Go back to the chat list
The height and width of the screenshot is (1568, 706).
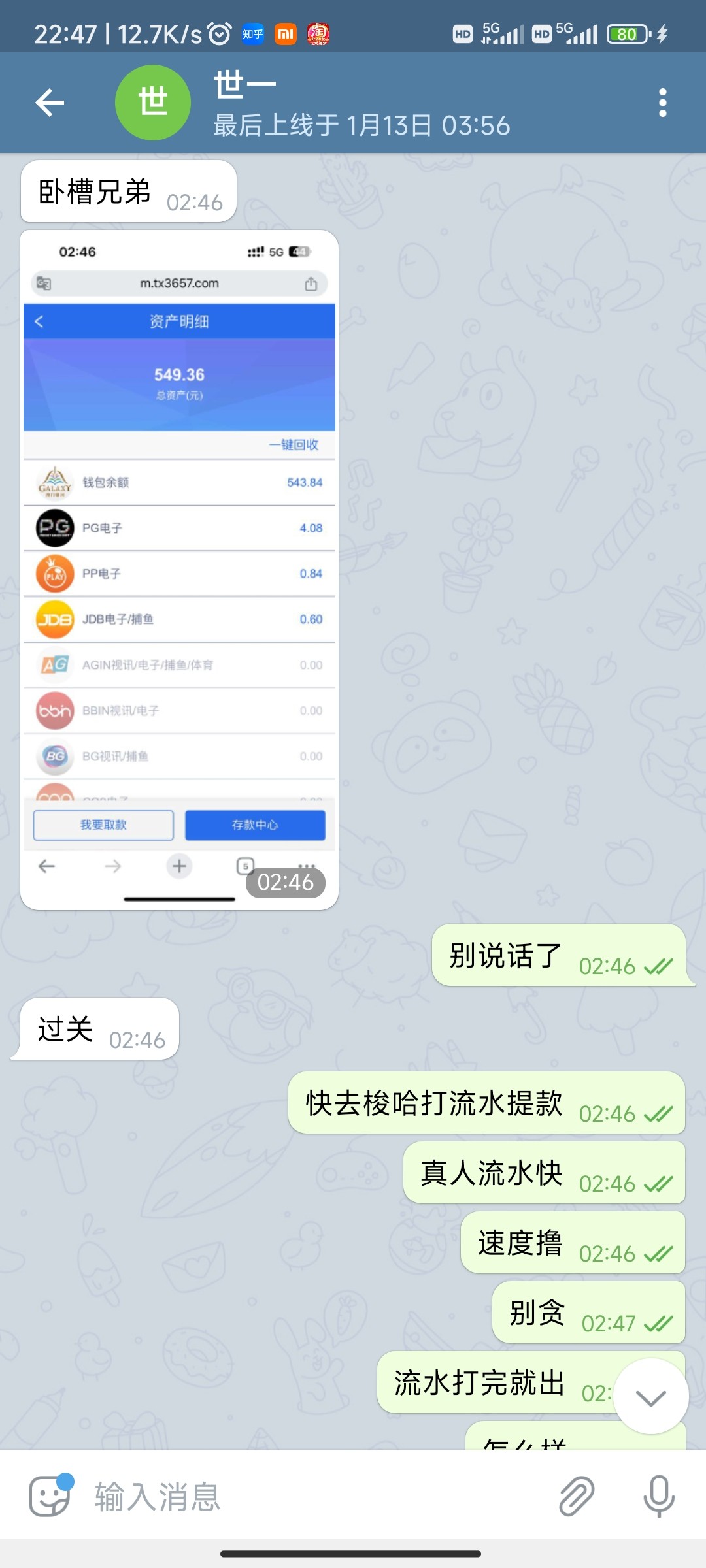pos(50,103)
